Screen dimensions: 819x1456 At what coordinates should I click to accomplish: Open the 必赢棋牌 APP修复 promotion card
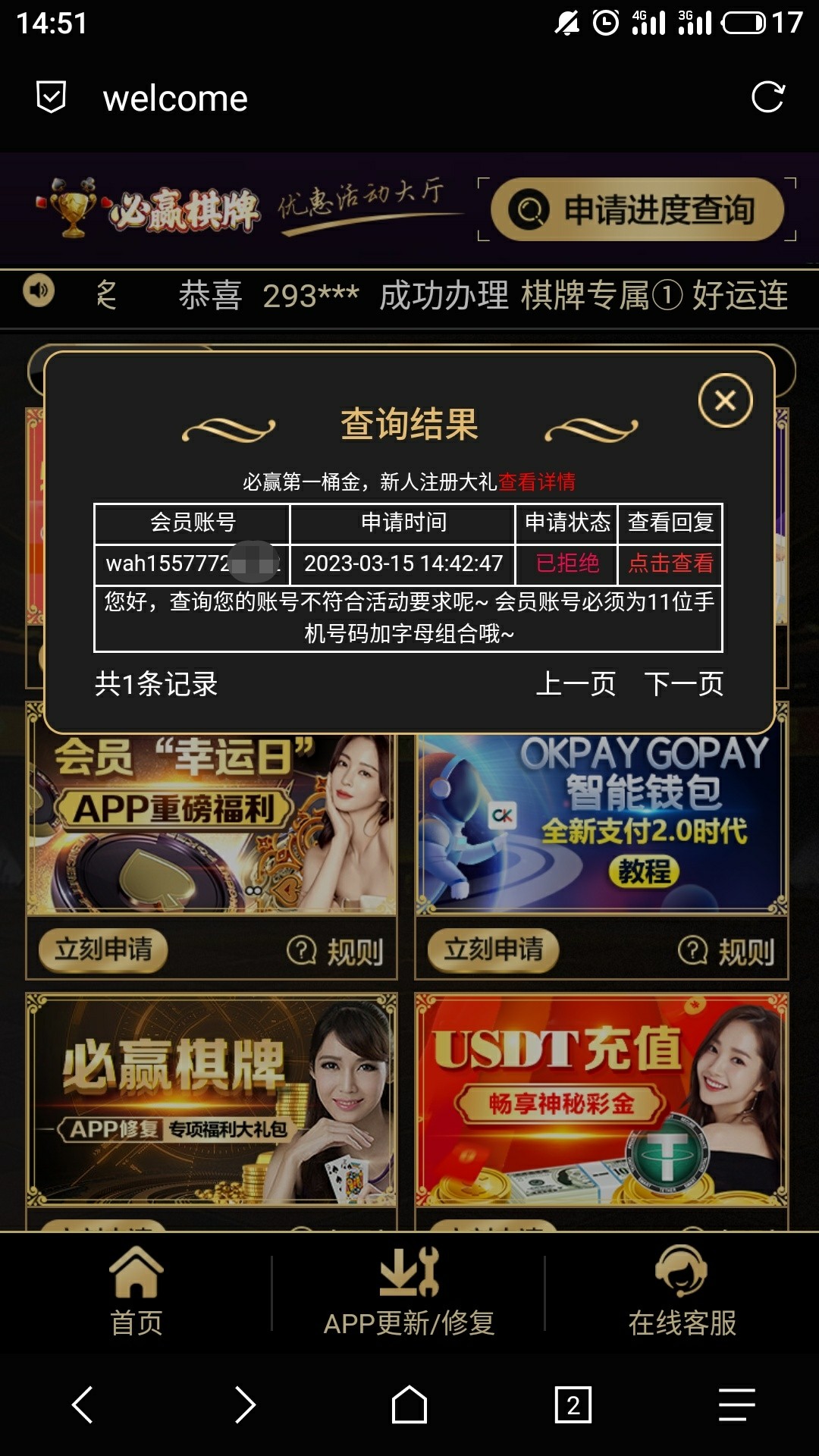(212, 1100)
